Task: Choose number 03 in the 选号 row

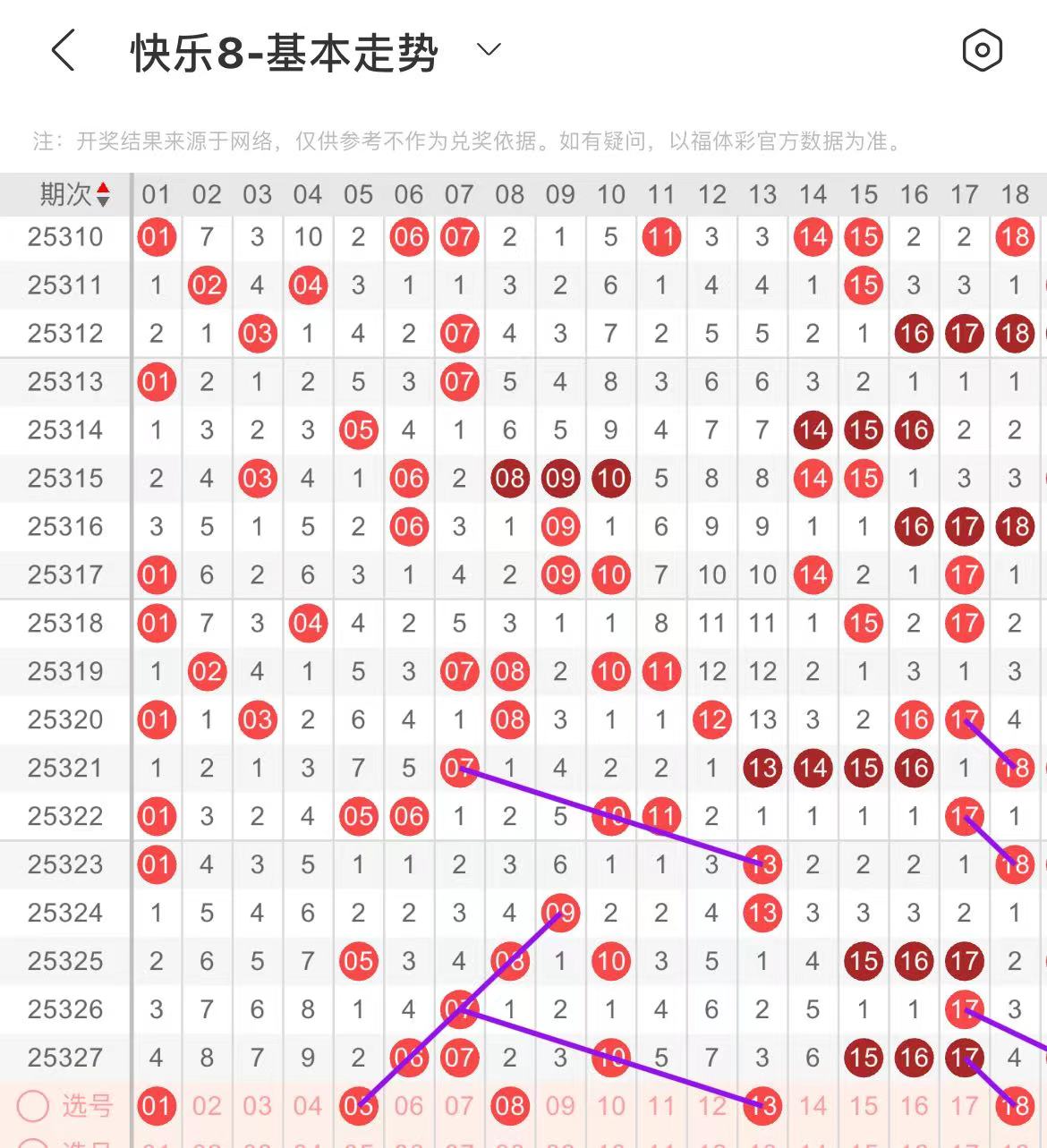Action: pyautogui.click(x=257, y=1106)
